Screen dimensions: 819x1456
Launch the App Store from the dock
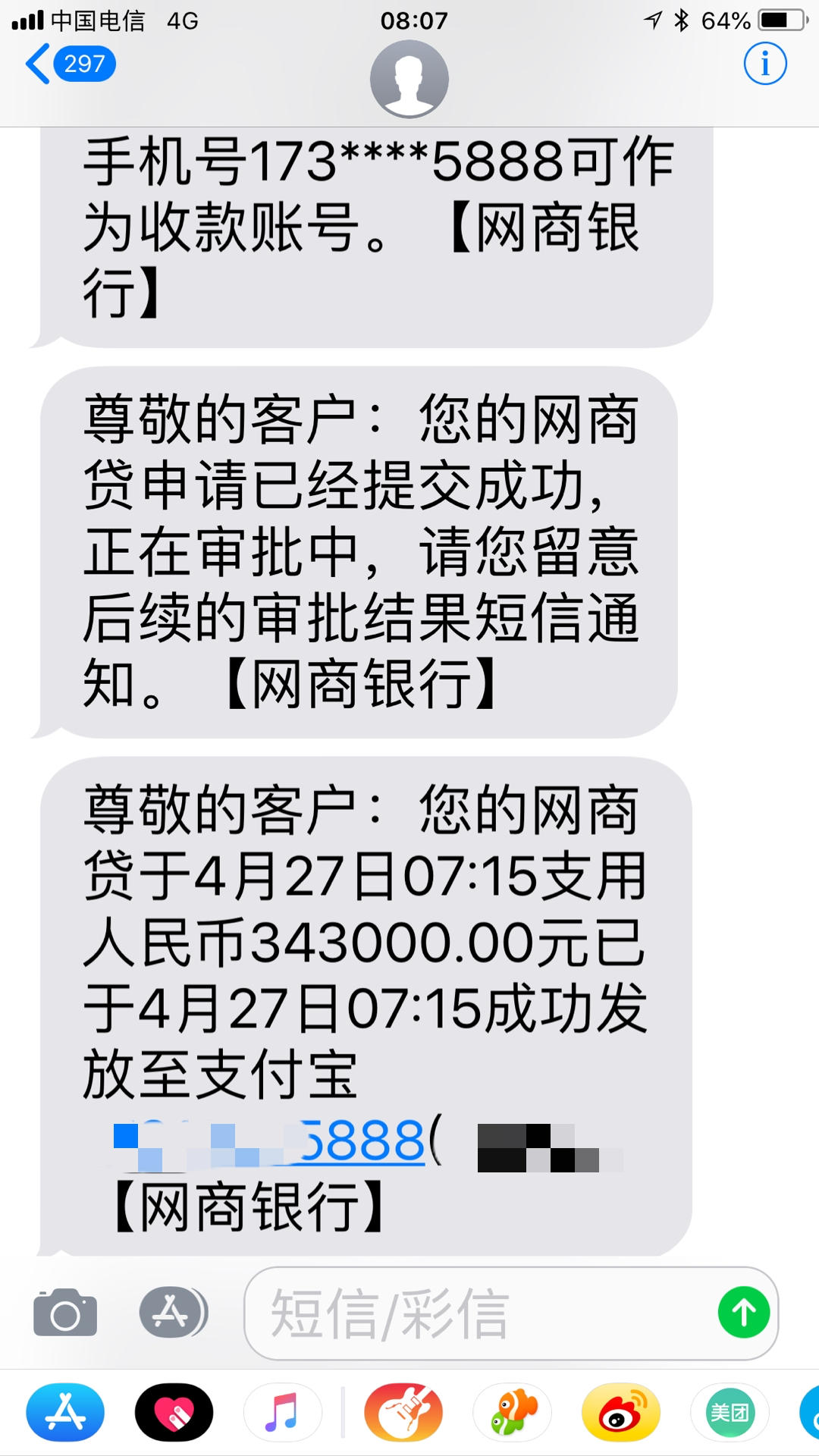coord(65,1412)
